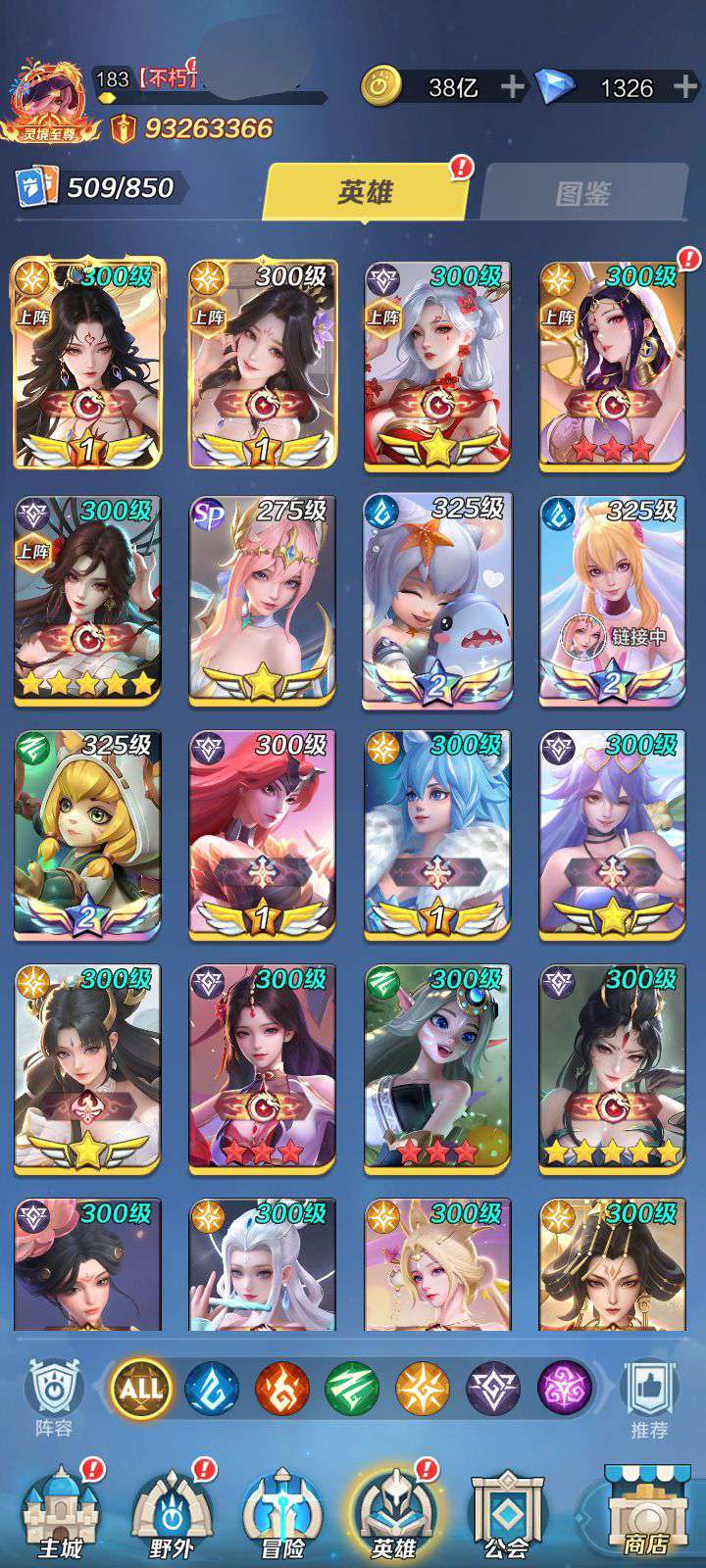706x1568 pixels.
Task: Filter heroes by green wind faction
Action: [353, 1388]
